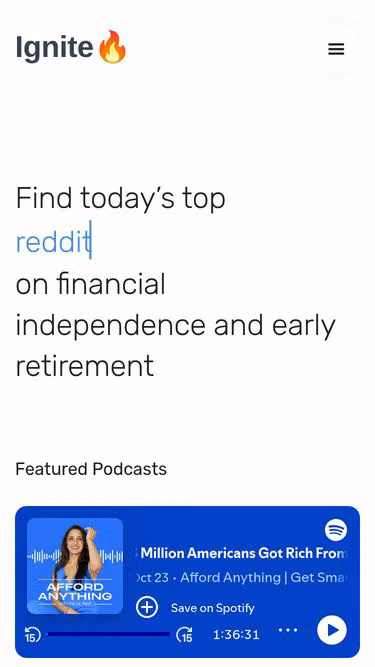Rewind the podcast 15 seconds

pos(33,635)
